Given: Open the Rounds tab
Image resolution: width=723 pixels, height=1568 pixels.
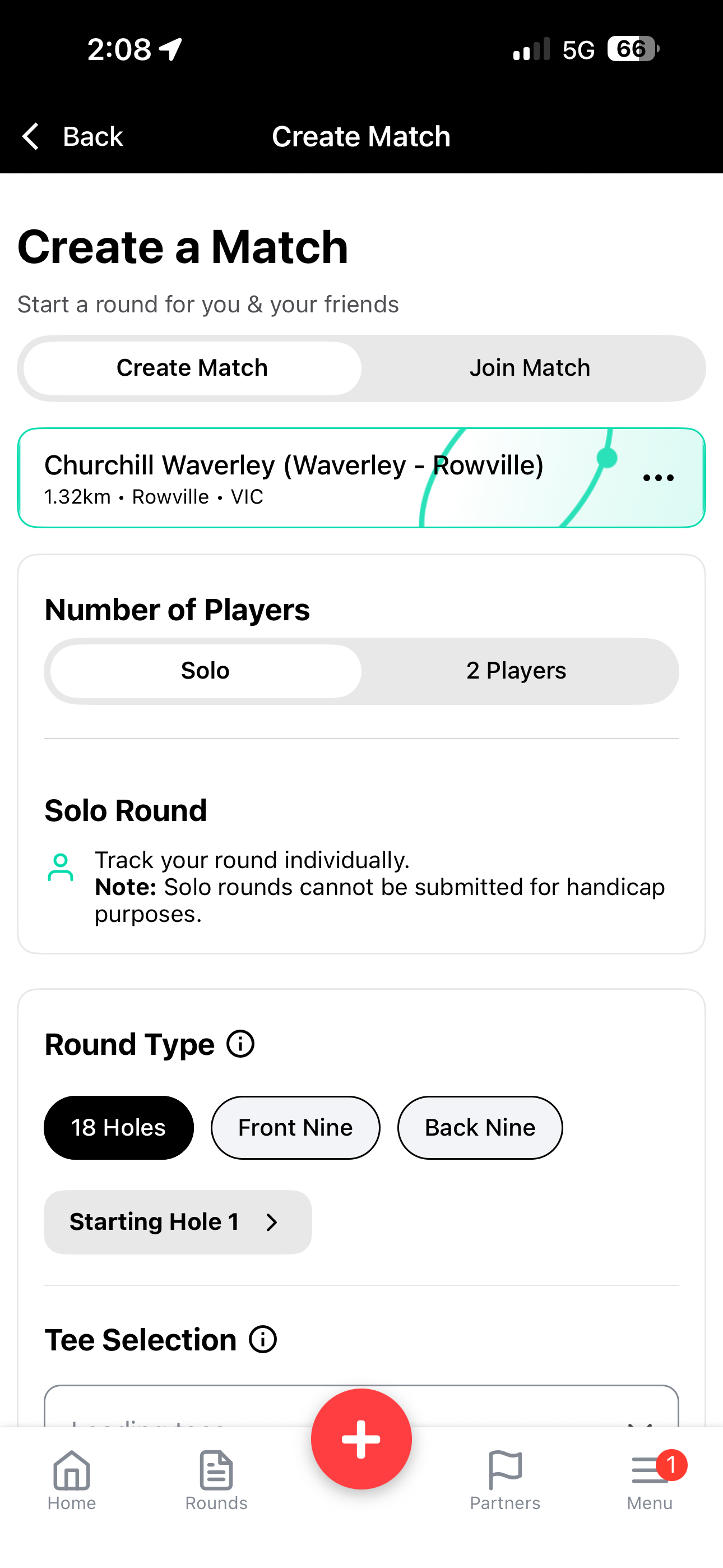Looking at the screenshot, I should pyautogui.click(x=216, y=1481).
